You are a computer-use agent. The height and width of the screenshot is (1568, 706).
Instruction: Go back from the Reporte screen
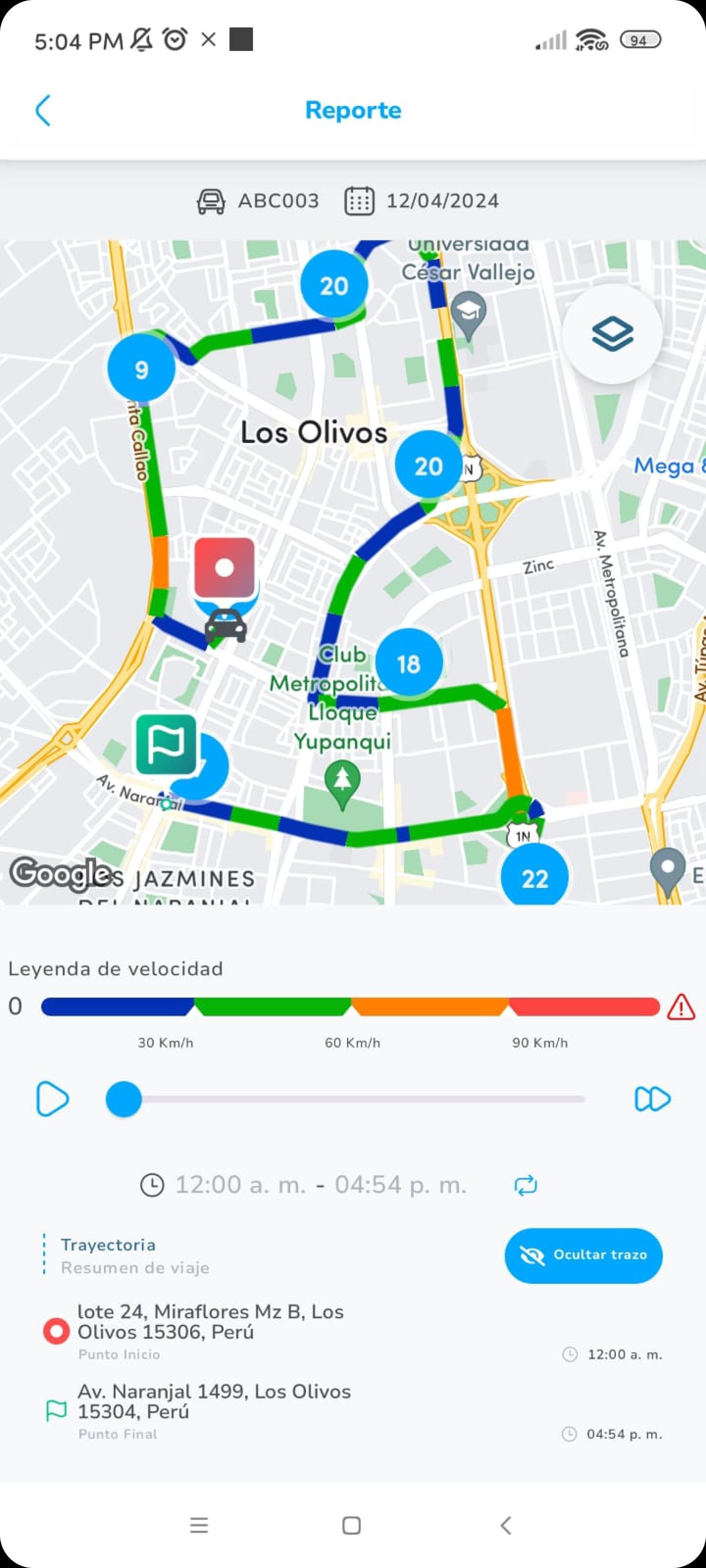(43, 111)
